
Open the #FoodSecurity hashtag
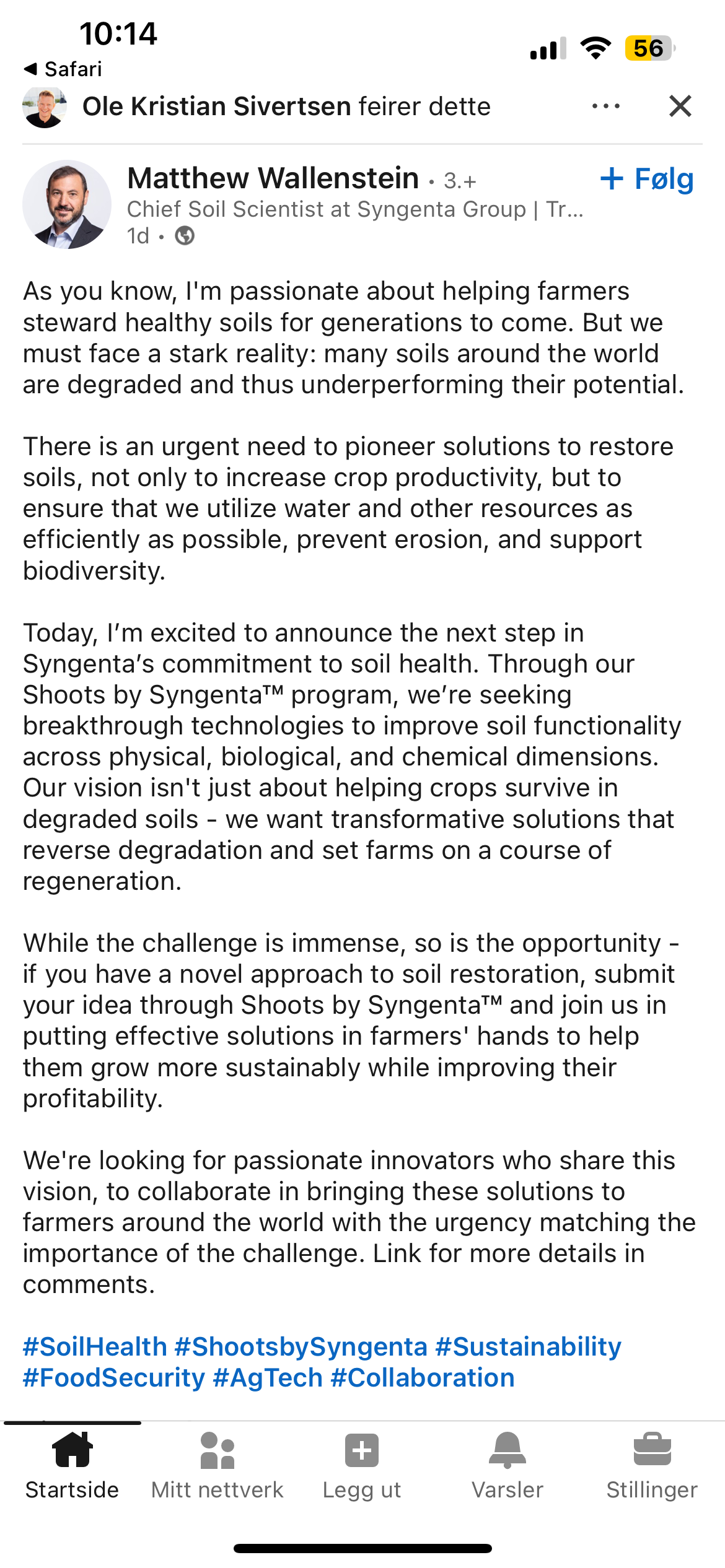114,1377
